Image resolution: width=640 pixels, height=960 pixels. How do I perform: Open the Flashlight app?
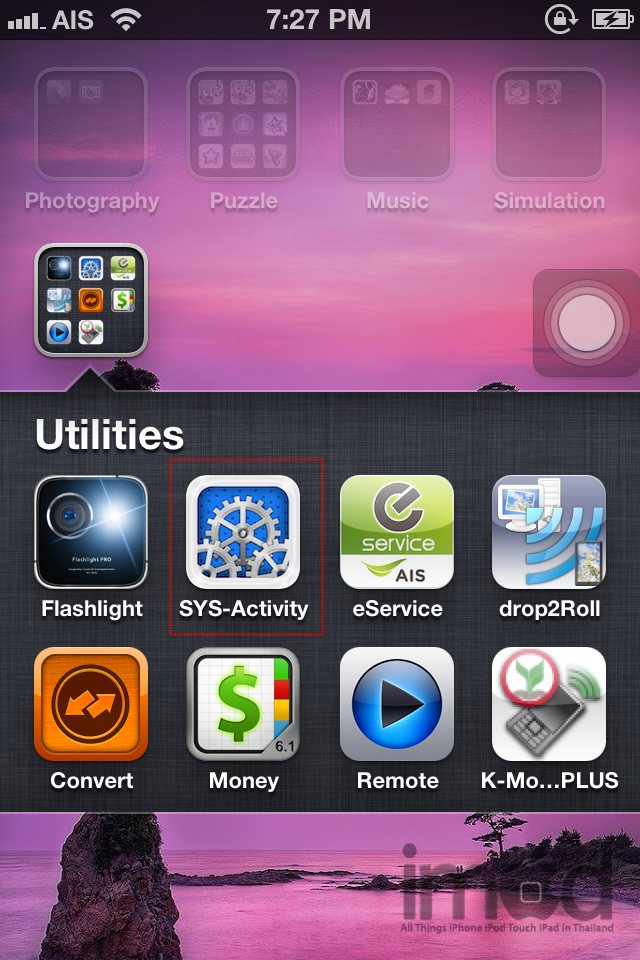91,532
